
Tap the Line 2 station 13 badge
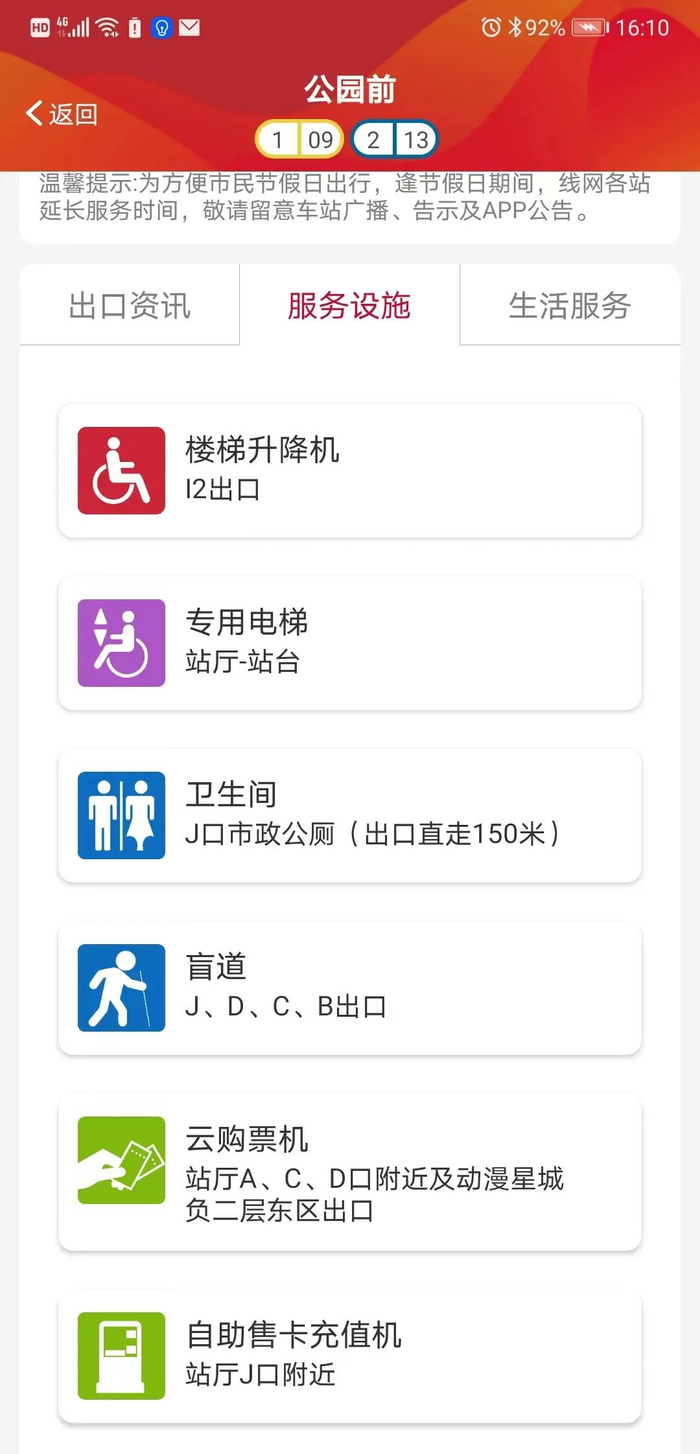tap(394, 140)
